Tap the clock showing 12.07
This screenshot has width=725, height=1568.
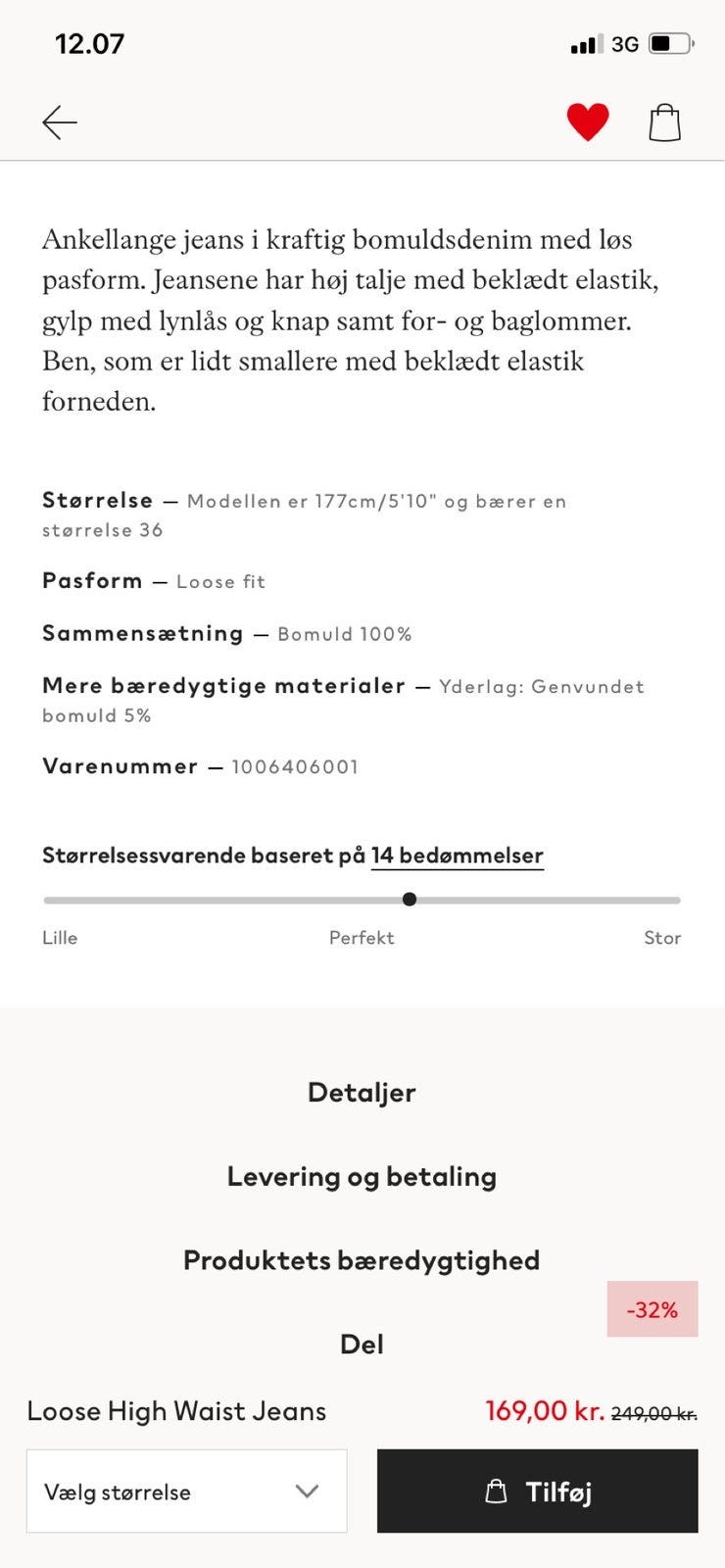pos(89,43)
